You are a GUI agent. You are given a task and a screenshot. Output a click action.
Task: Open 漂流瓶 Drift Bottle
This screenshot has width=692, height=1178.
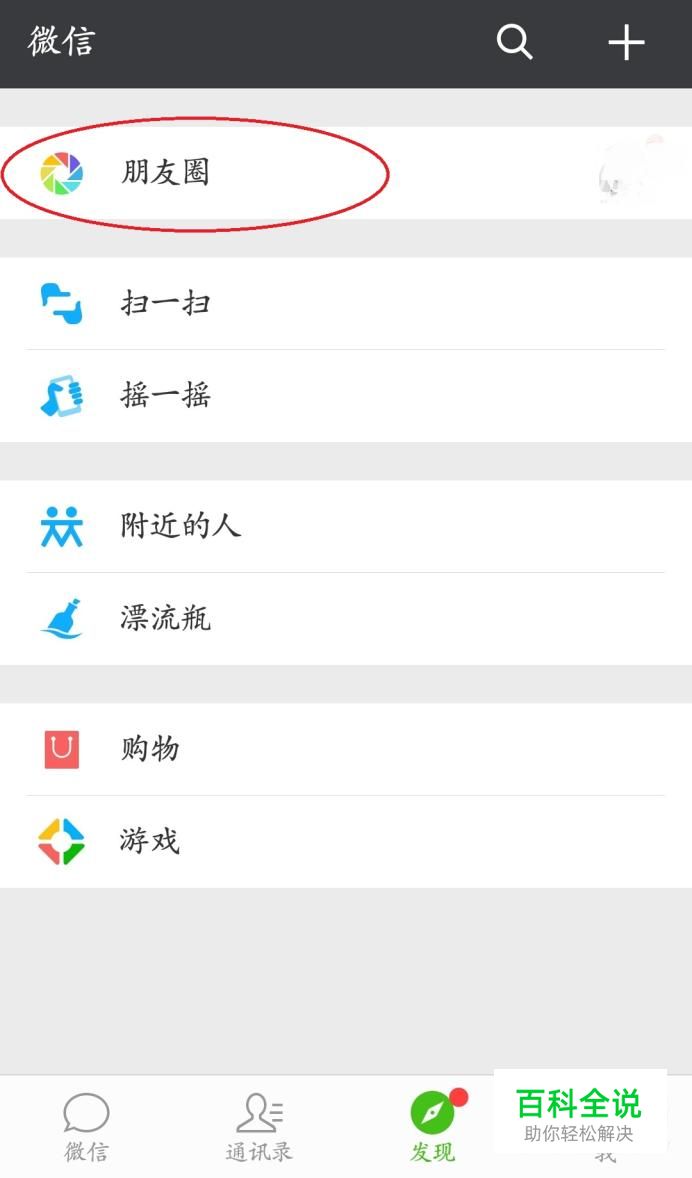coord(165,619)
